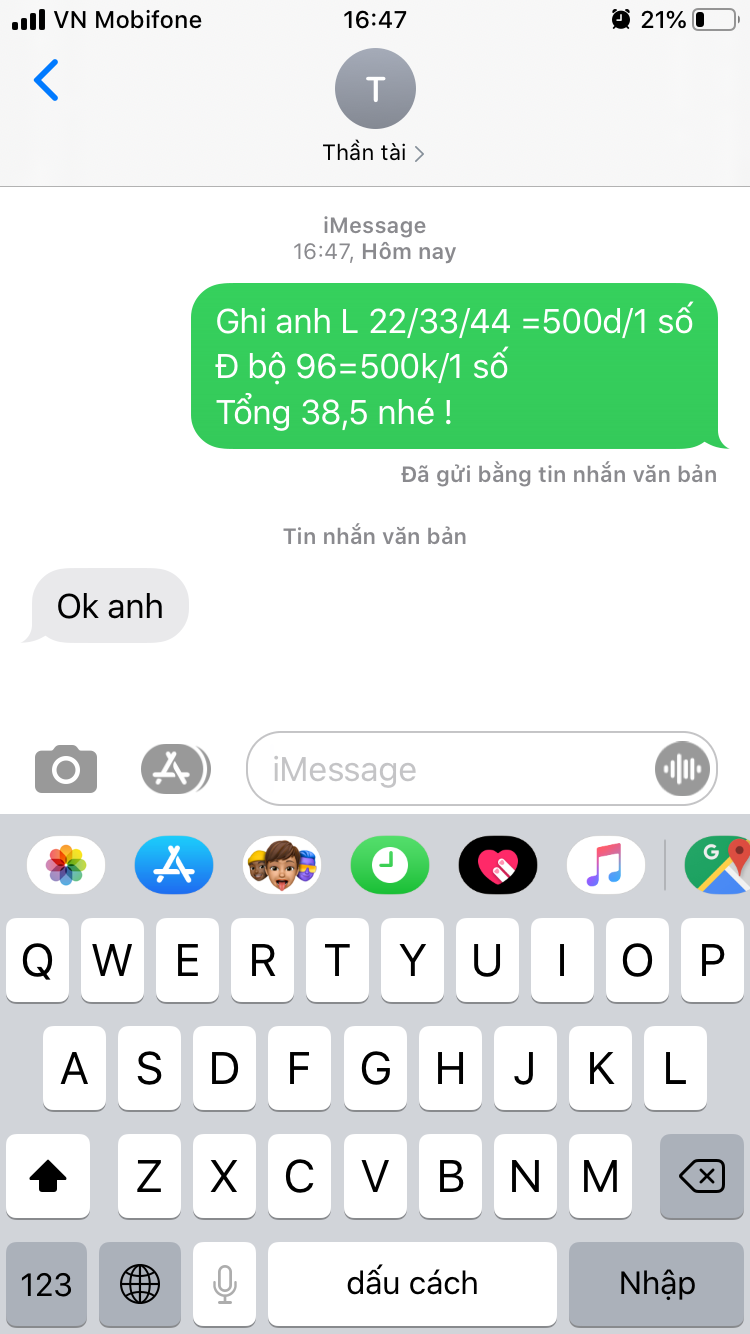Image resolution: width=750 pixels, height=1334 pixels.
Task: Start dictation with the microphone key
Action: tap(225, 1283)
